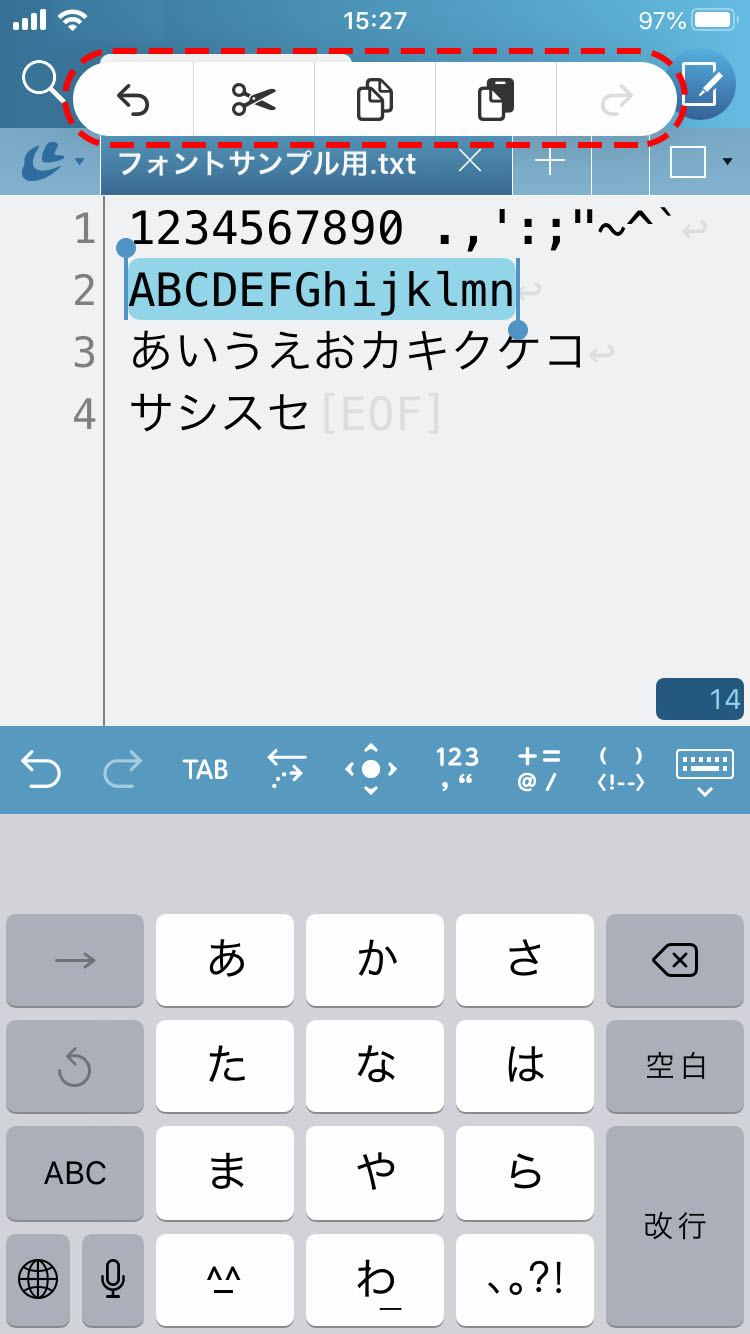Undo using the popup toolbar arrow
This screenshot has height=1334, width=750.
coord(133,98)
